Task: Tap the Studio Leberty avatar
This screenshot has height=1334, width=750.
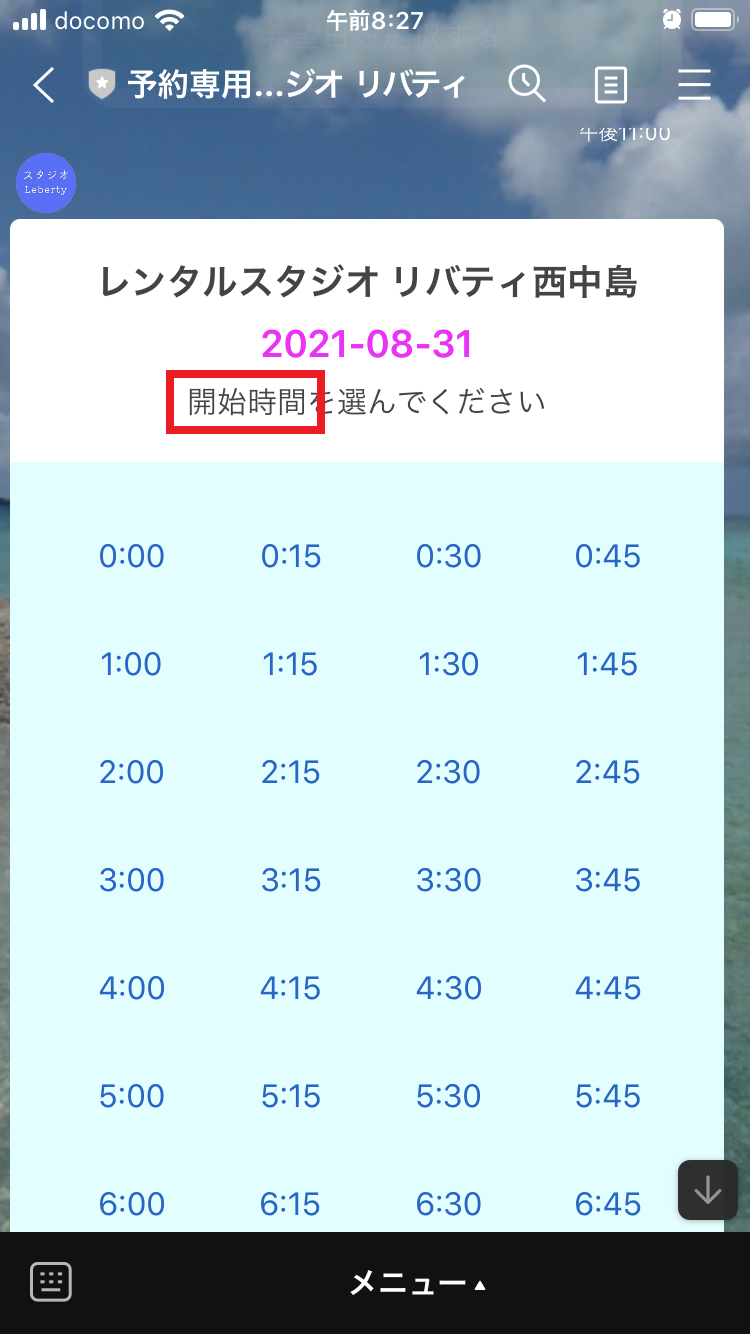Action: click(x=46, y=183)
